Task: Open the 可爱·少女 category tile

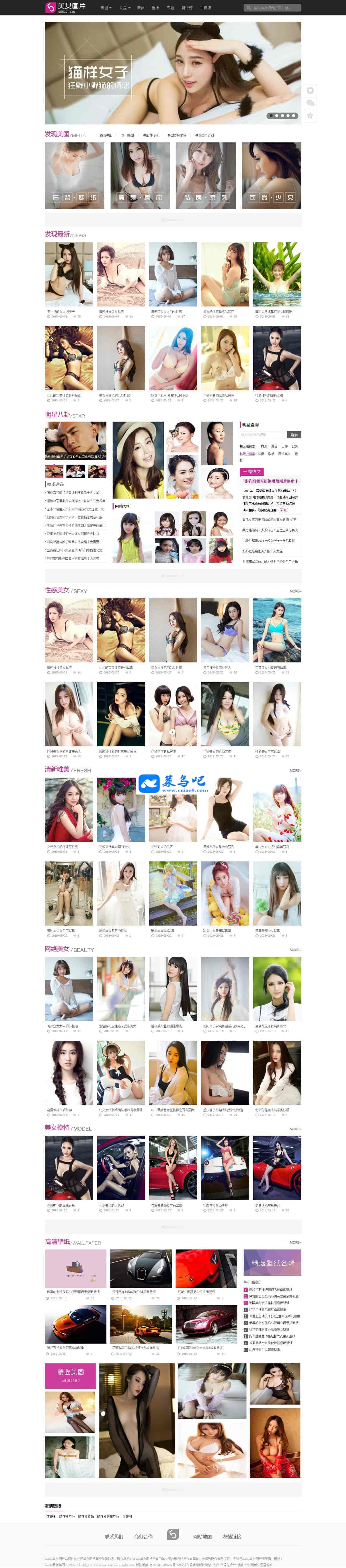Action: 271,176
